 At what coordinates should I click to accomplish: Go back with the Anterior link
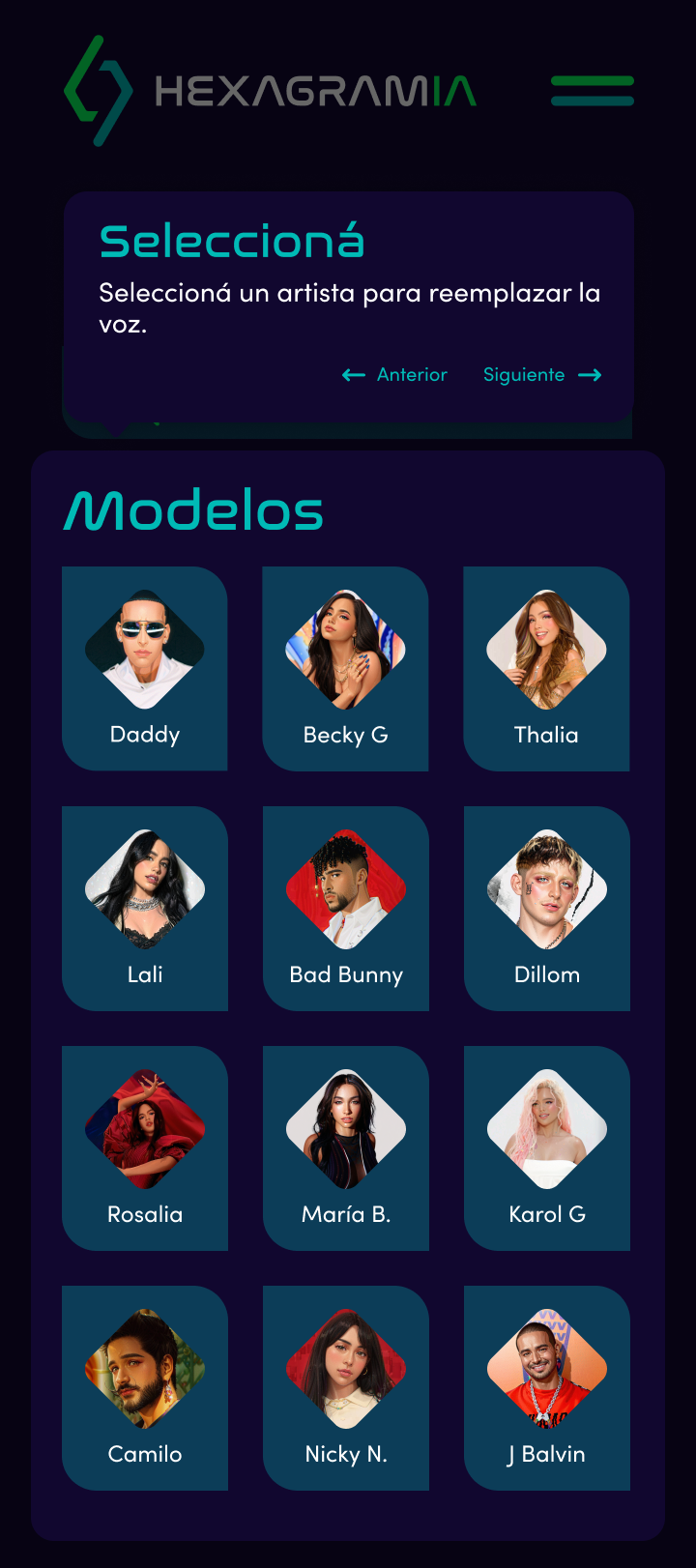[x=395, y=375]
